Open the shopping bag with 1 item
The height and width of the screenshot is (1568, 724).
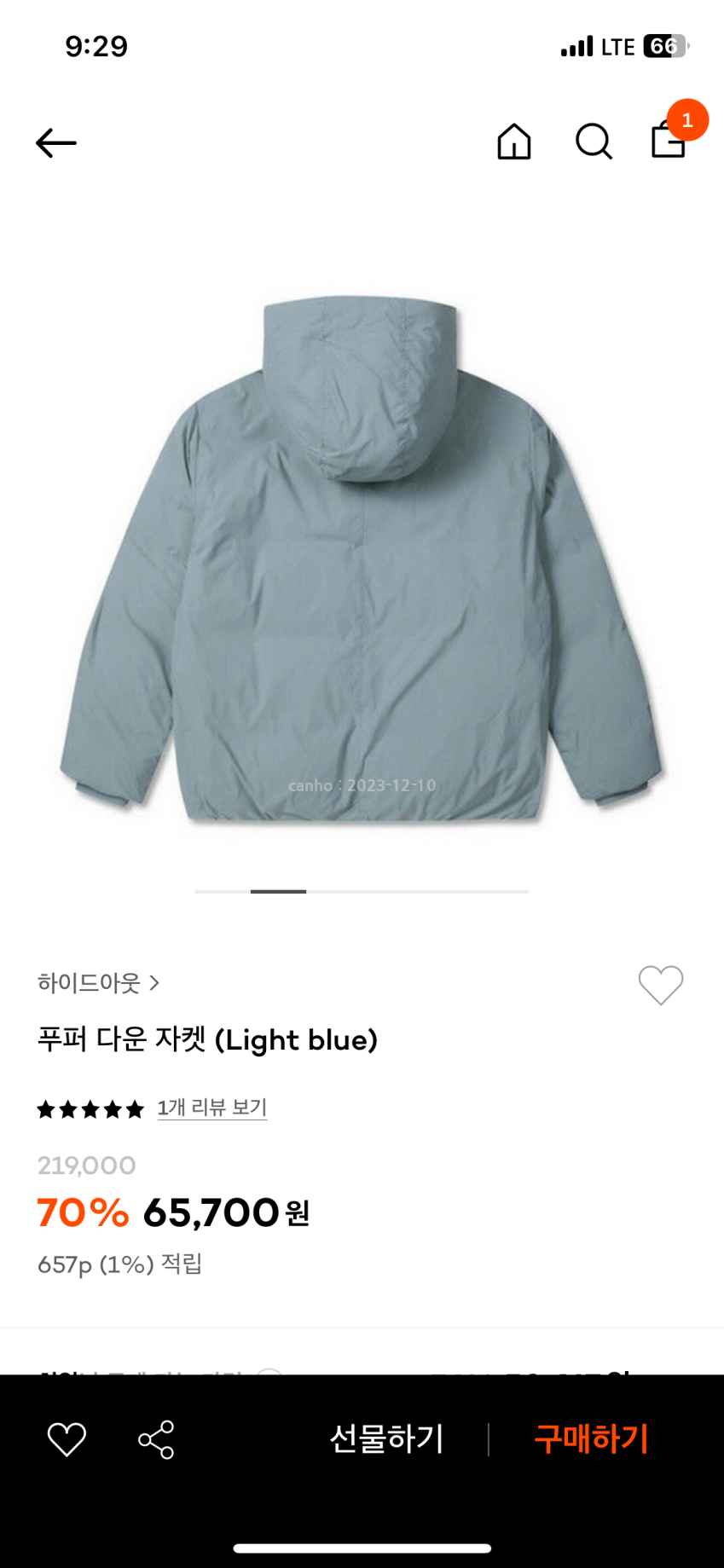[669, 140]
